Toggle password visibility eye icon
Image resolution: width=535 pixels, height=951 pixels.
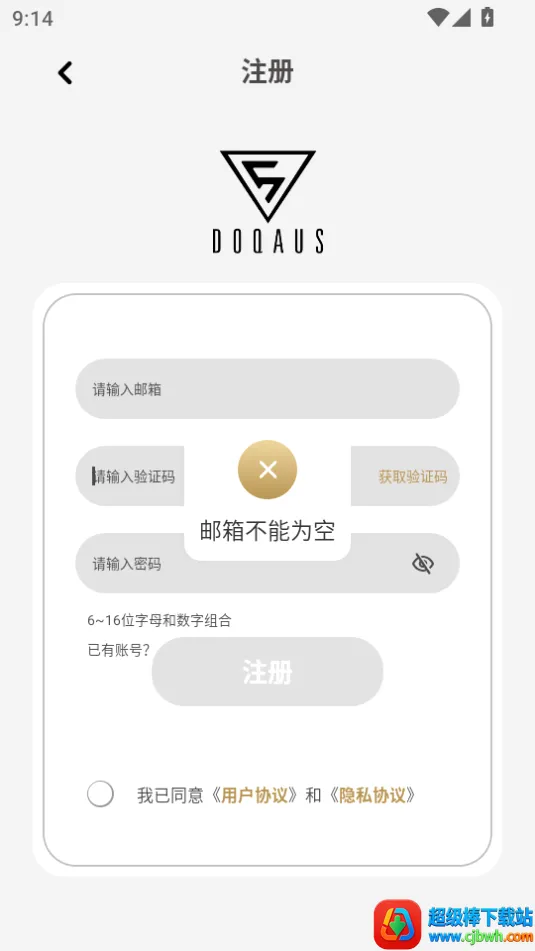click(x=423, y=563)
